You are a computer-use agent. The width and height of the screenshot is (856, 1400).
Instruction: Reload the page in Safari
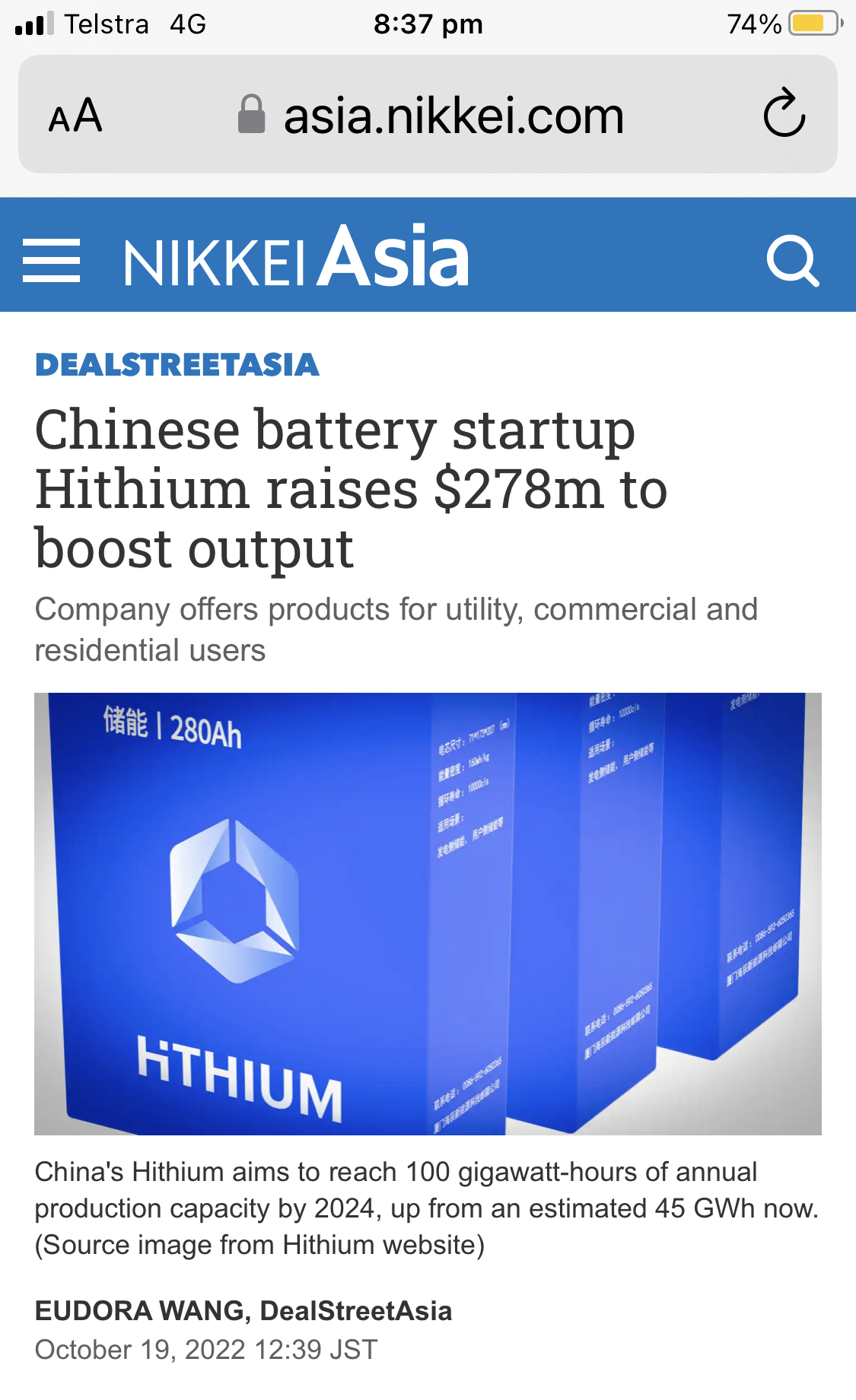pyautogui.click(x=784, y=114)
